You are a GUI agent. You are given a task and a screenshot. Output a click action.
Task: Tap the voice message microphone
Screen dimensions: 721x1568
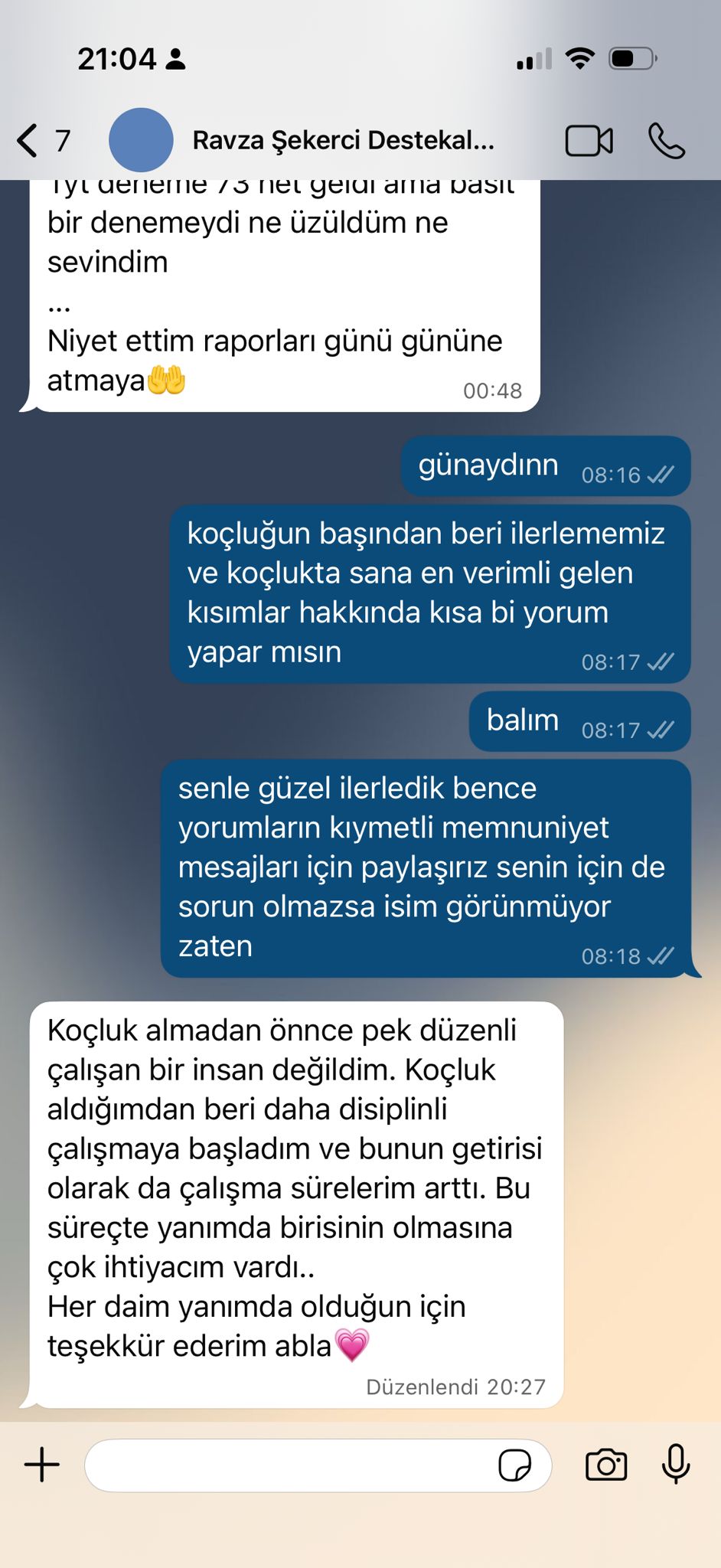pos(675,1464)
